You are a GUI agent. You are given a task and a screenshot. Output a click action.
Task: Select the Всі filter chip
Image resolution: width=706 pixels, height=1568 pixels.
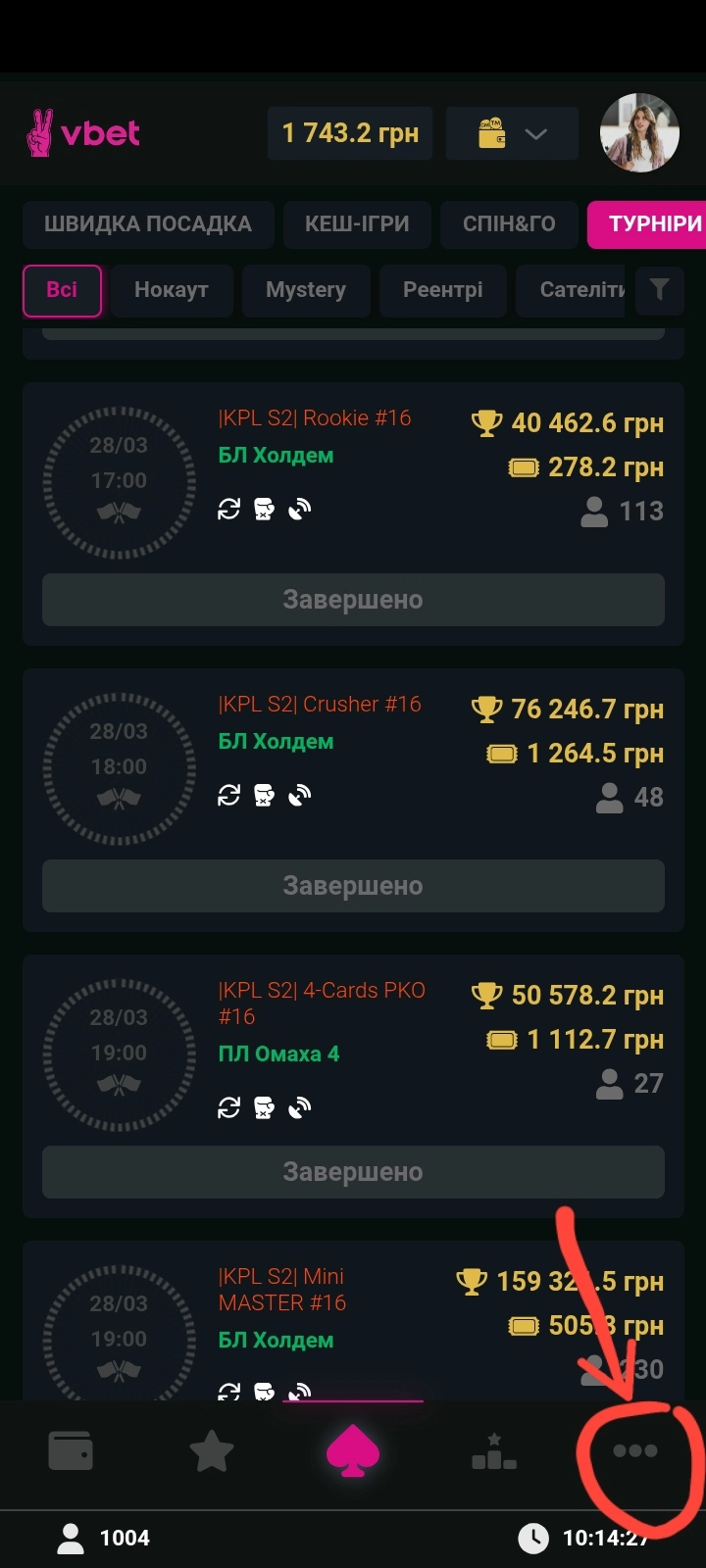[62, 290]
